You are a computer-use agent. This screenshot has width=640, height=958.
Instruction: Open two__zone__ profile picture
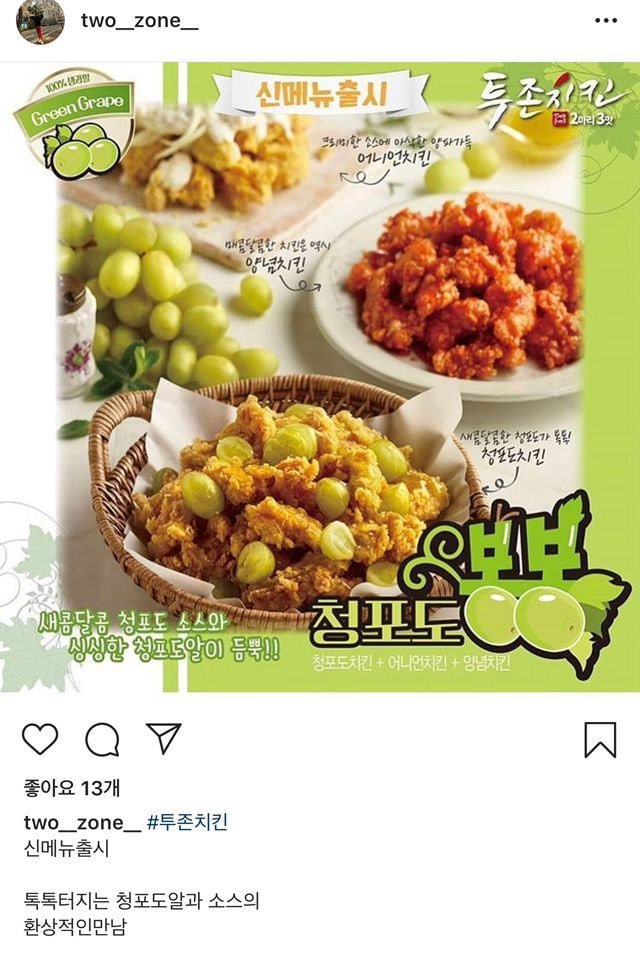41,22
